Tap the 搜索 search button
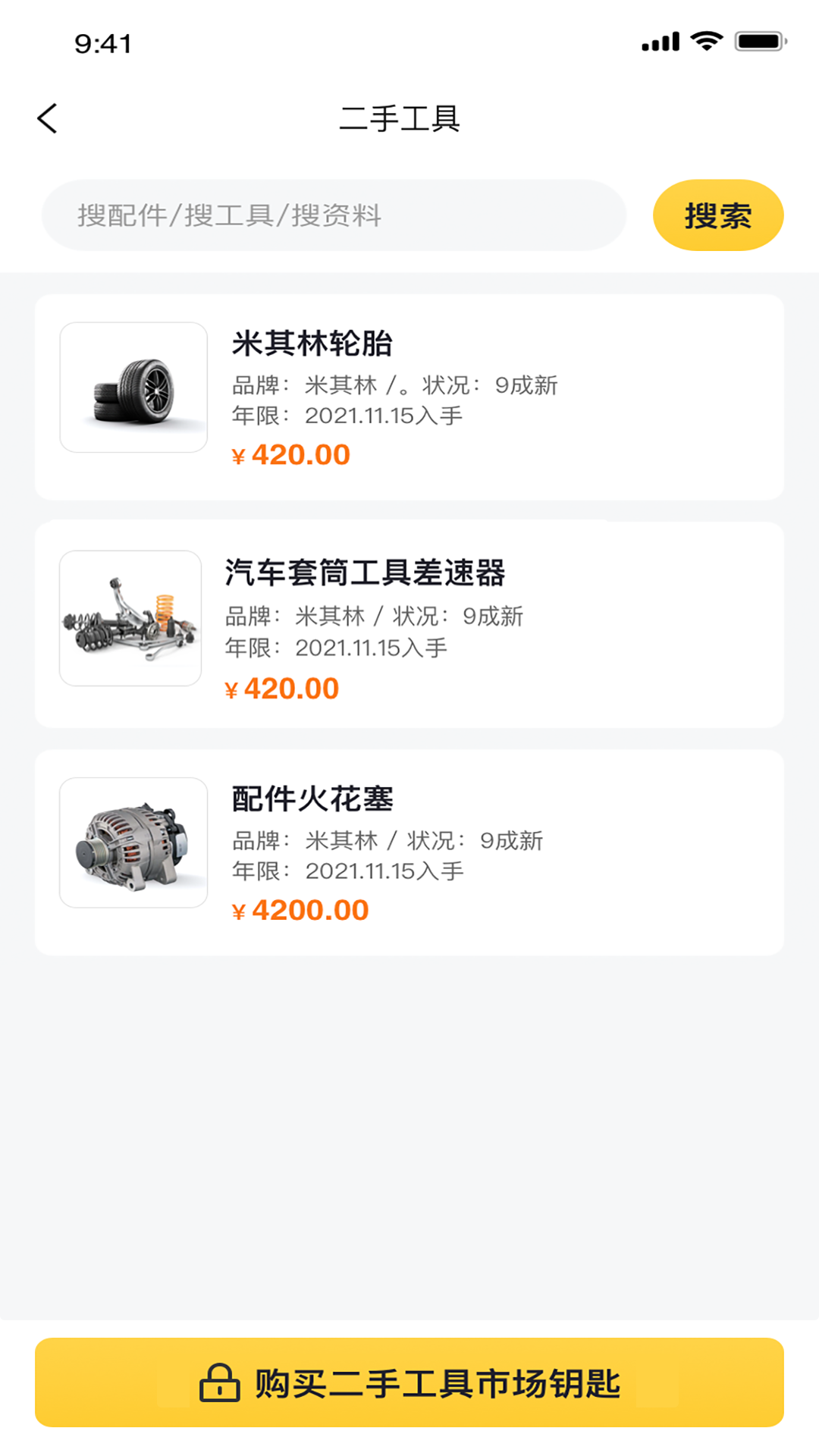Image resolution: width=819 pixels, height=1456 pixels. coord(717,215)
